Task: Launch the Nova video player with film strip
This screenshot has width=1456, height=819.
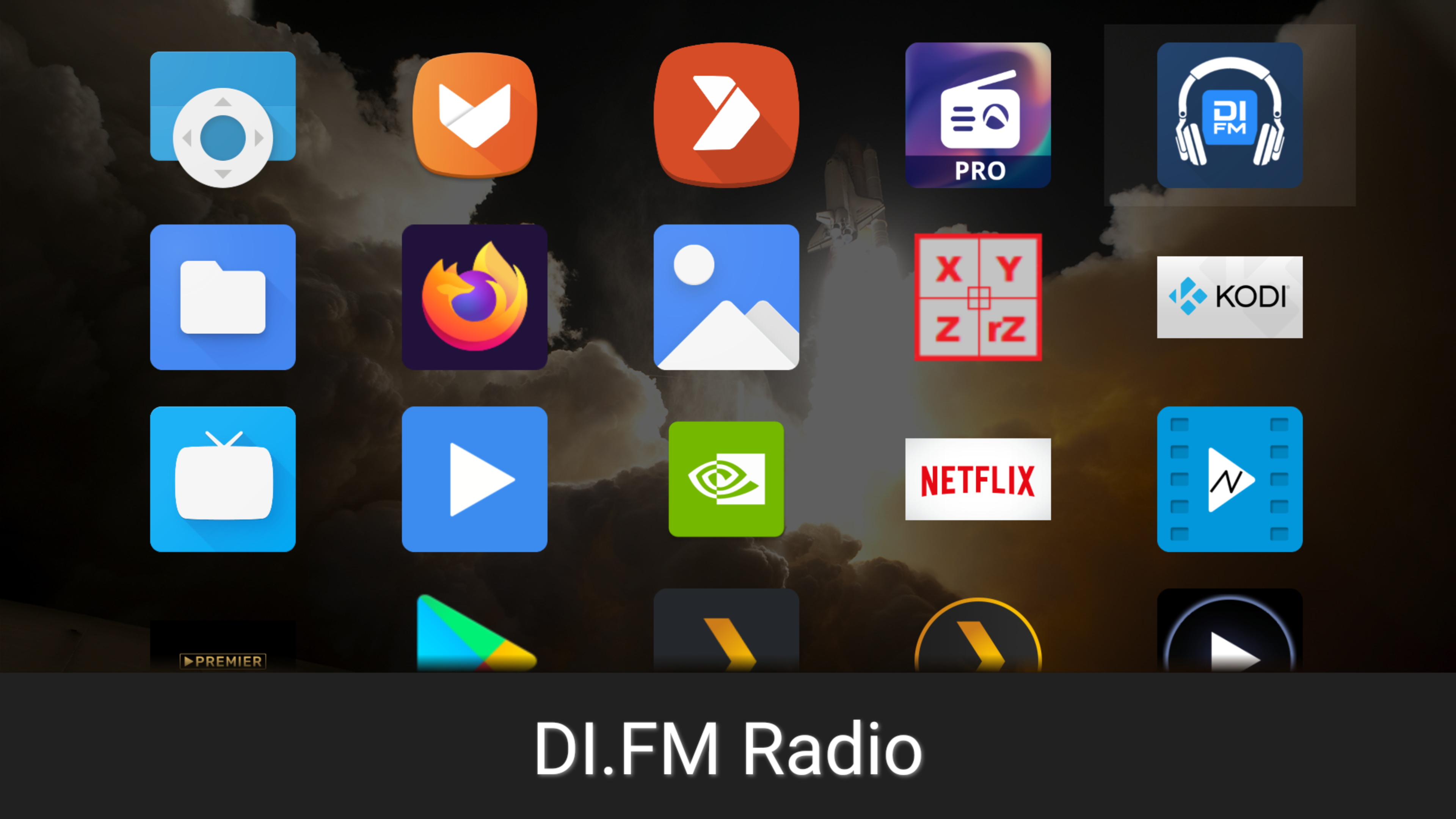Action: point(1229,479)
